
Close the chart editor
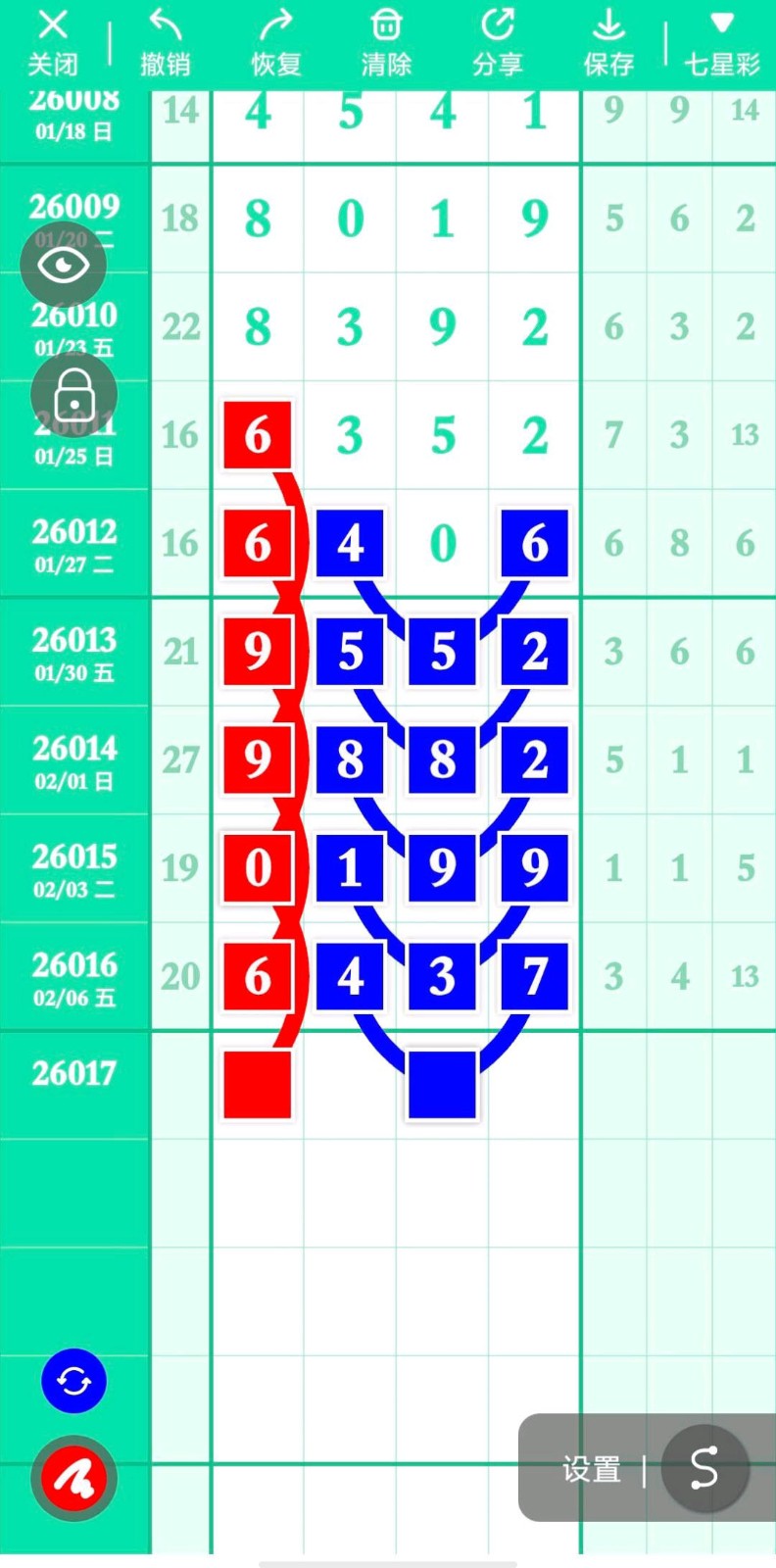pyautogui.click(x=53, y=43)
